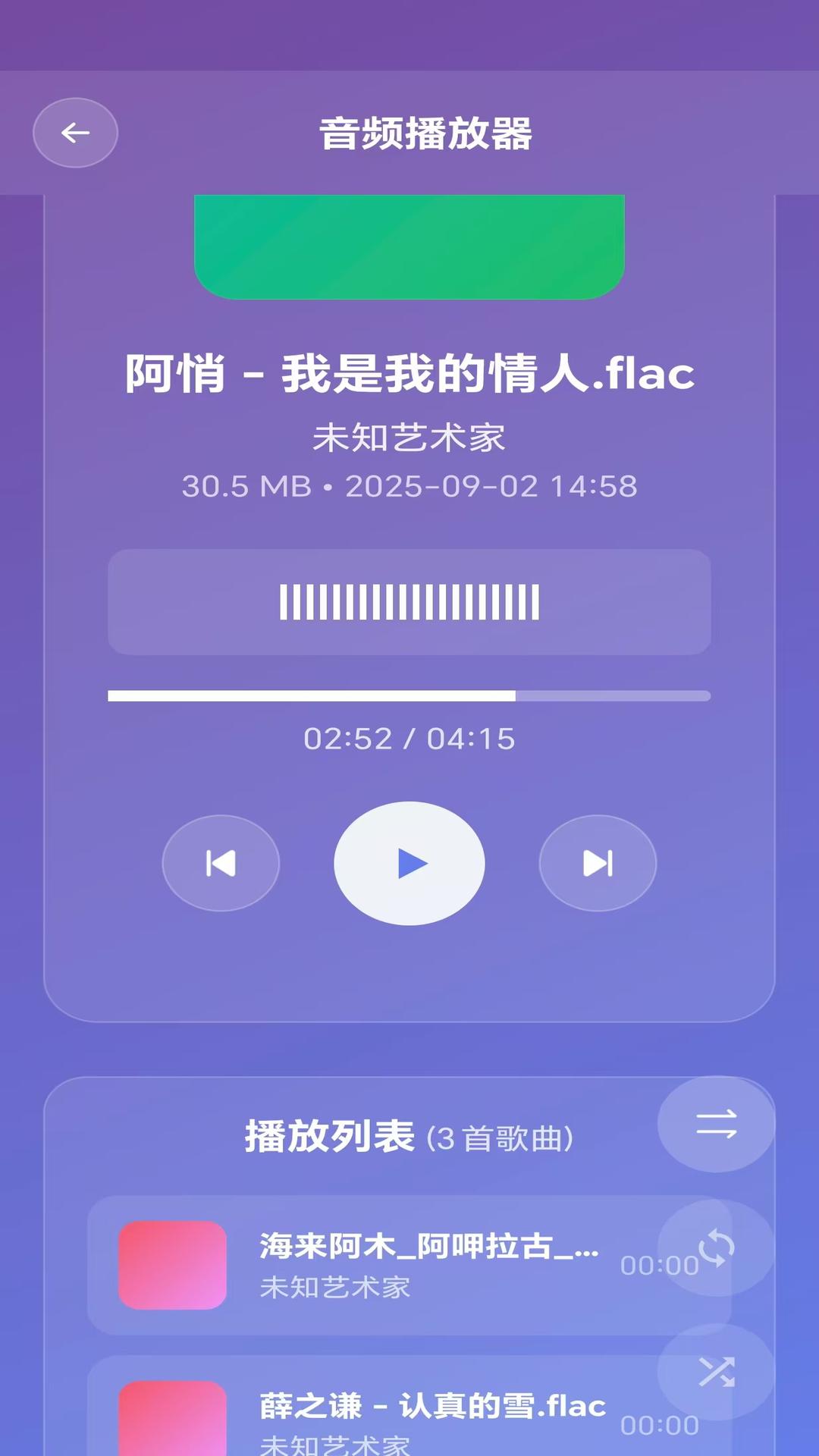This screenshot has width=819, height=1456.
Task: Tap the sequential play order button
Action: (x=716, y=1124)
